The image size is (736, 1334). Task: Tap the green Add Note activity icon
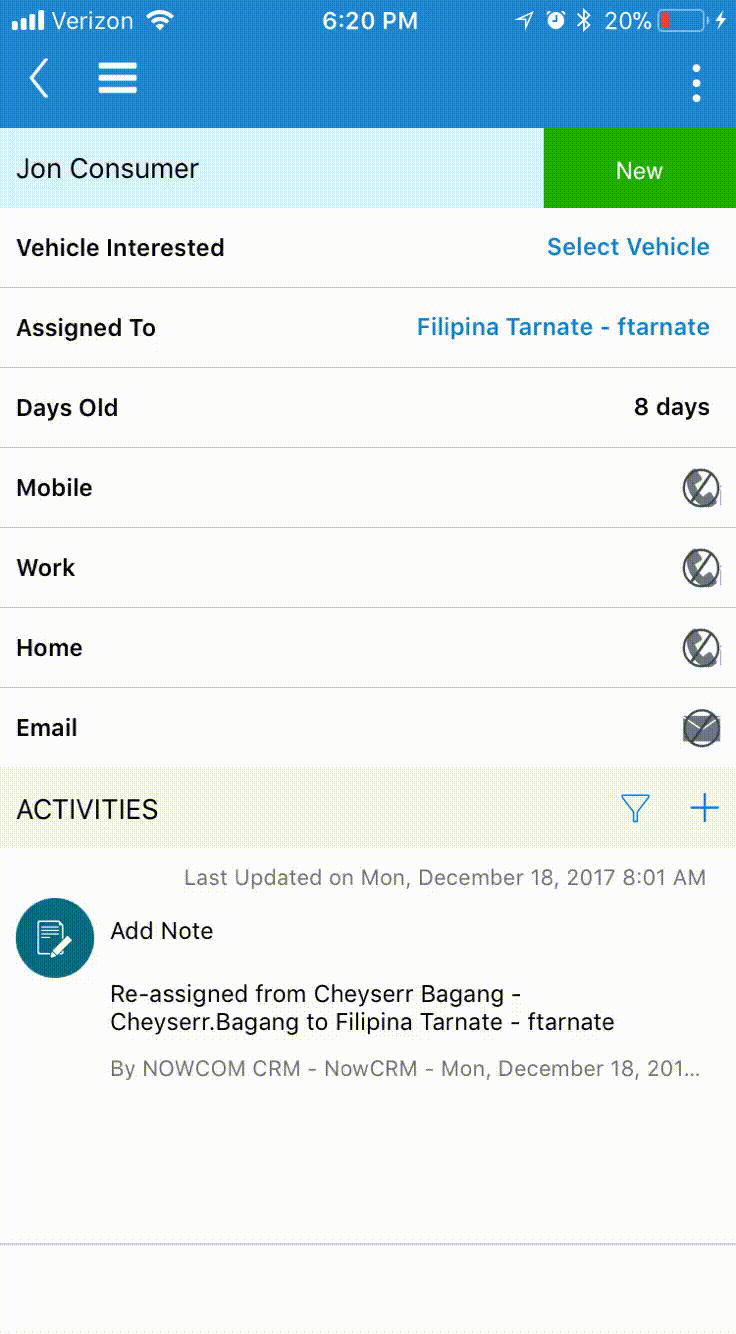tap(54, 938)
